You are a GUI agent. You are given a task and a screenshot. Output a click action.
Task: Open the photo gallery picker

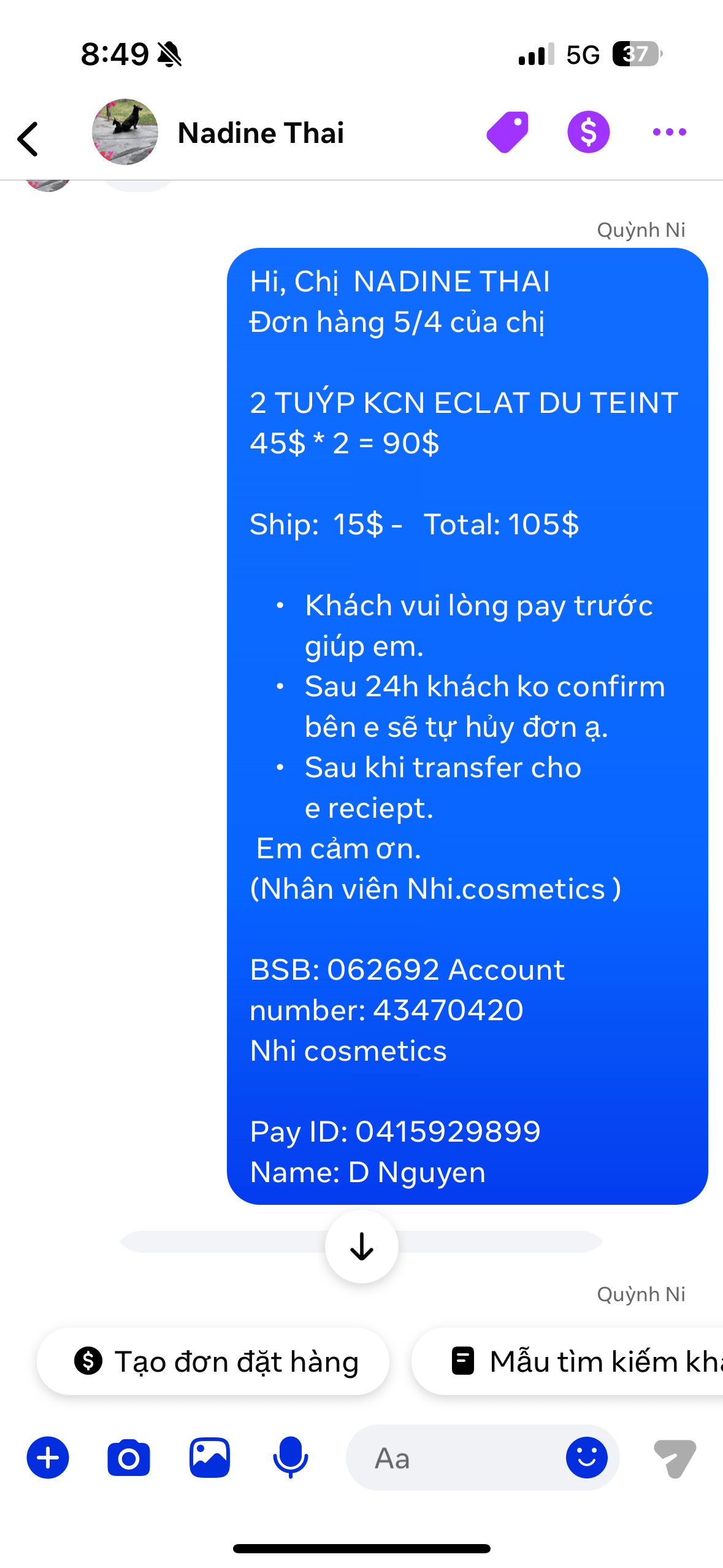[x=210, y=1458]
